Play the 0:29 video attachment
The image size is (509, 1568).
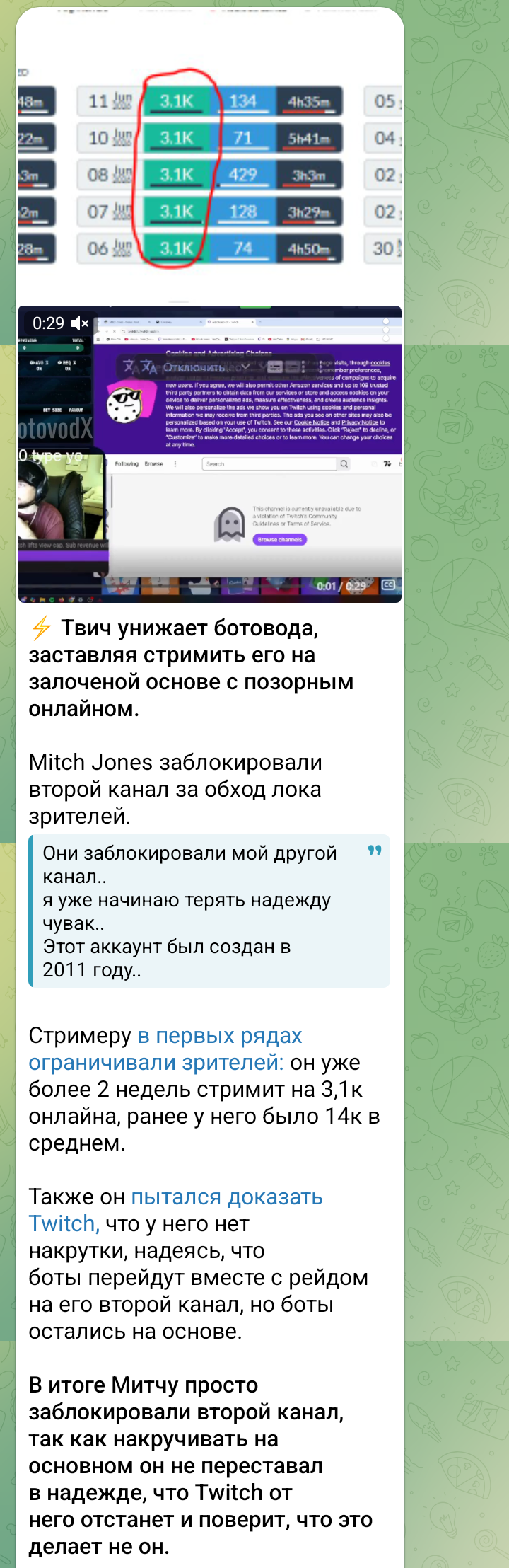tap(210, 454)
